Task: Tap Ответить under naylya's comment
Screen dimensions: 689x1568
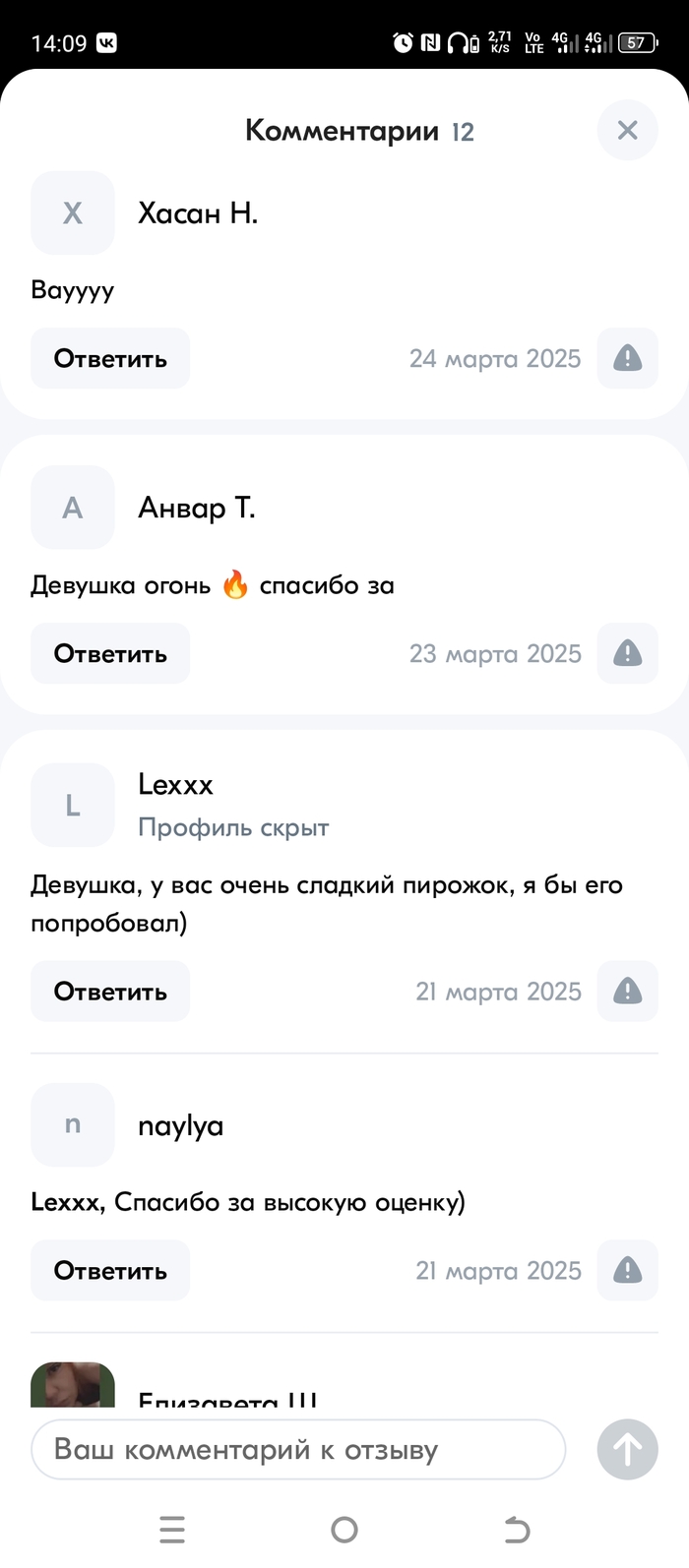Action: (110, 1271)
